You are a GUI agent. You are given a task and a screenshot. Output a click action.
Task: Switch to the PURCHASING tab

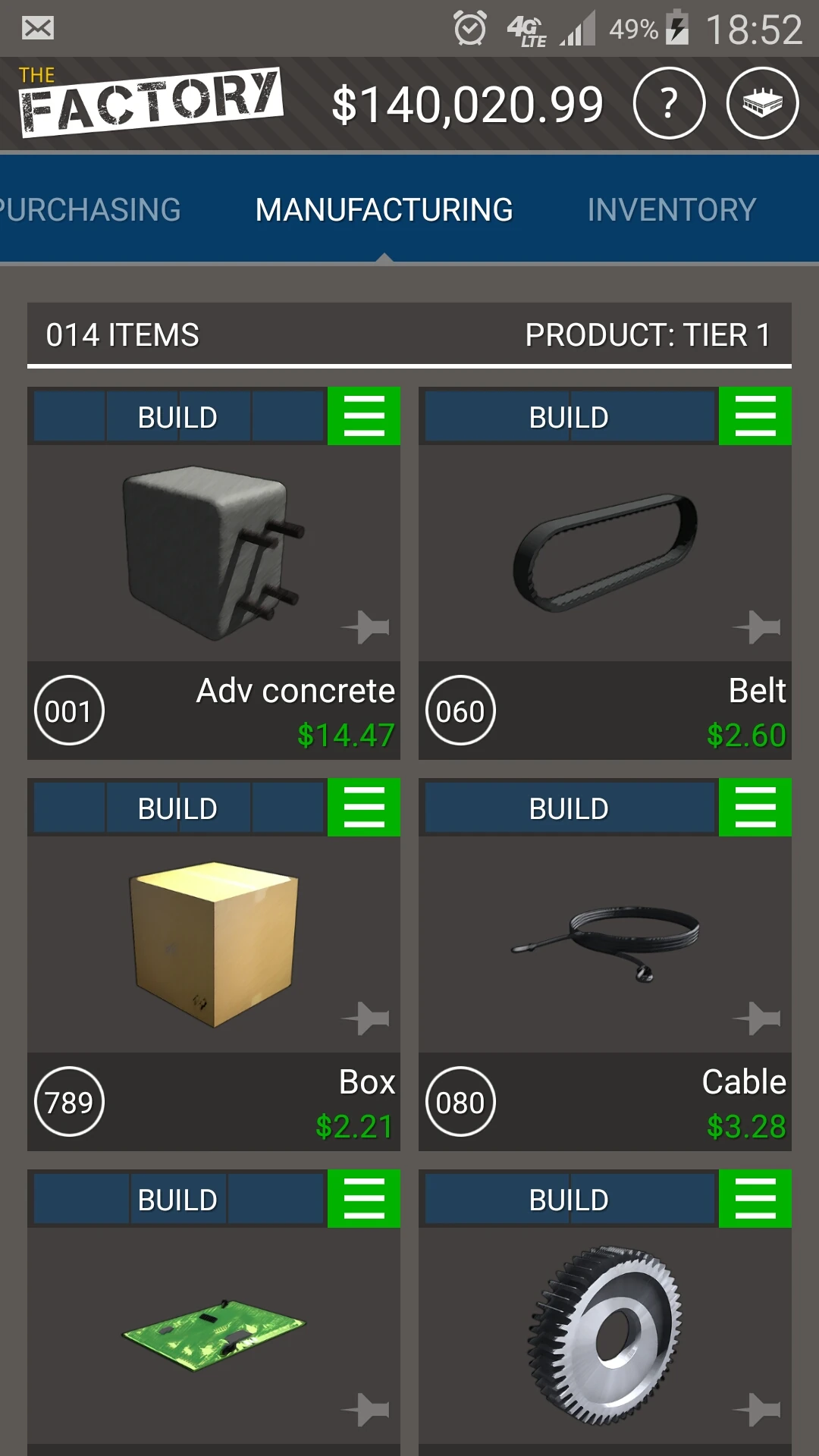tap(89, 209)
